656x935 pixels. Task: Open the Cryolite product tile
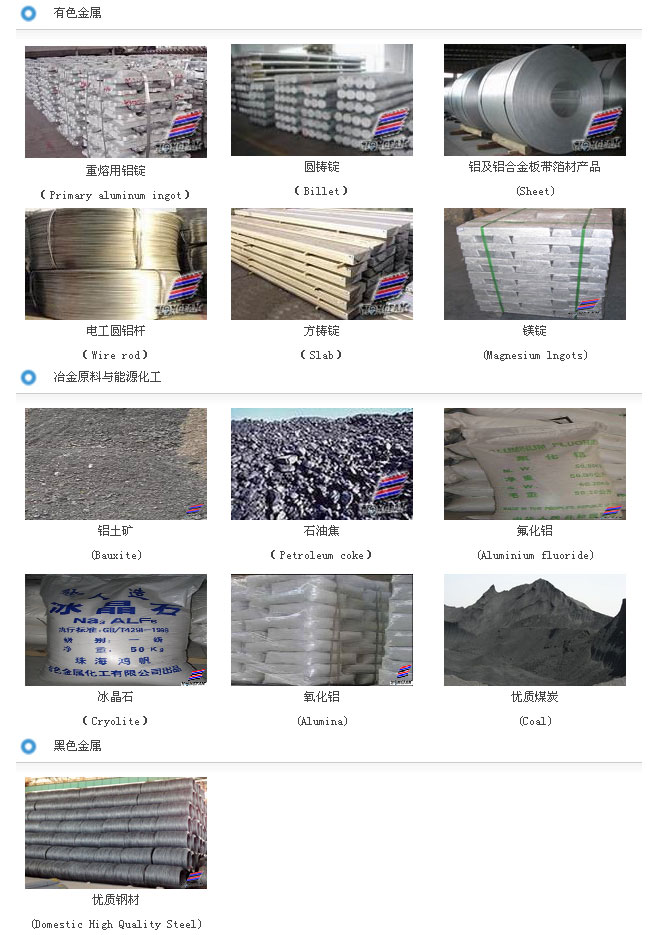(x=116, y=630)
